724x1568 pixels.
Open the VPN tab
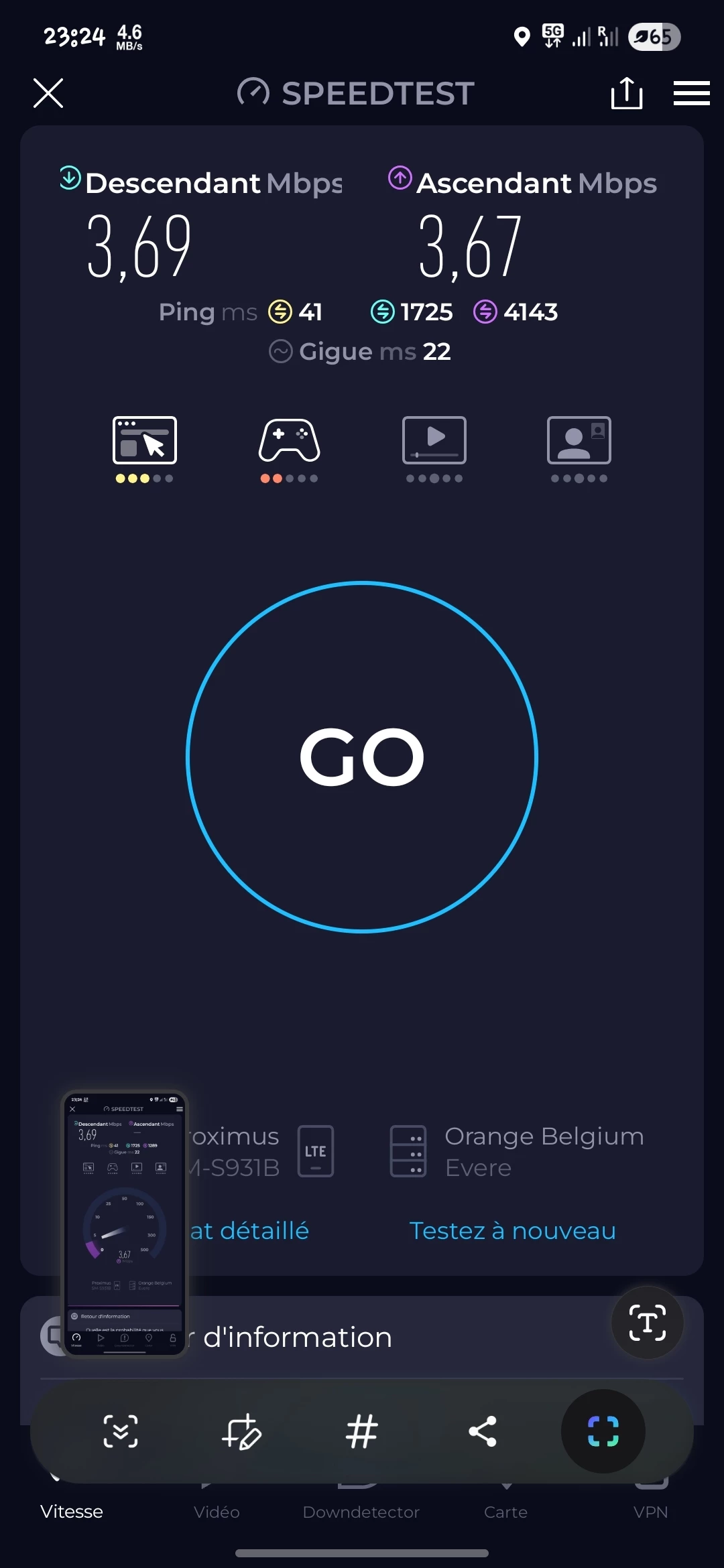650,1512
